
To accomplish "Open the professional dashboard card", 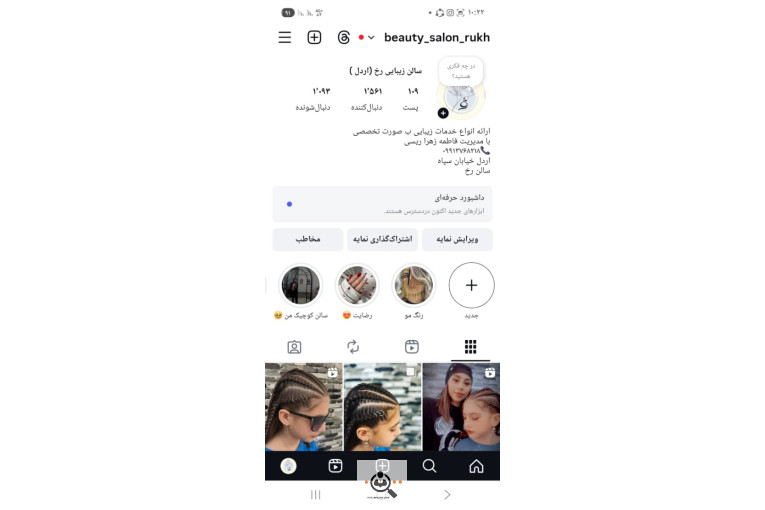I will pos(382,204).
